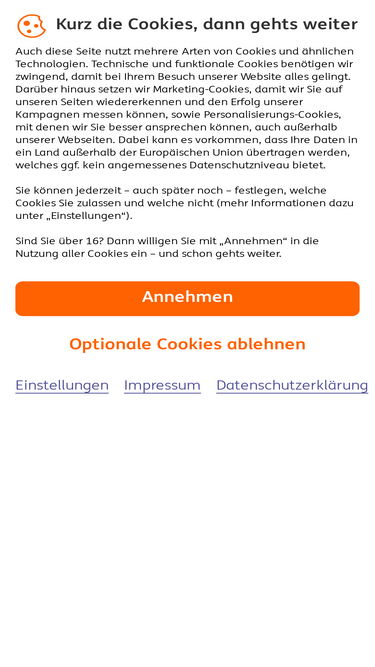Open the Einstellungen link
This screenshot has width=375, height=667.
click(62, 385)
